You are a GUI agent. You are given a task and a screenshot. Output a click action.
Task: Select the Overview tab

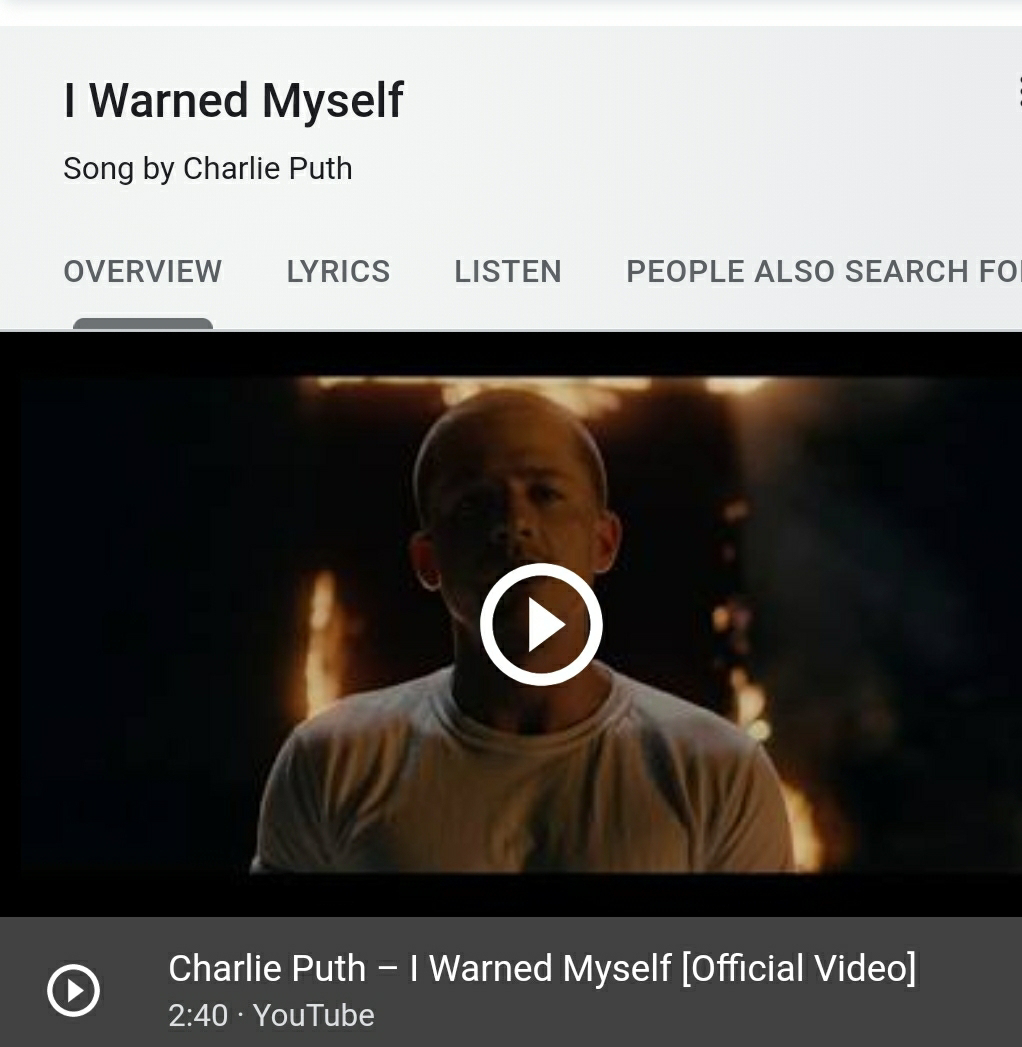click(143, 272)
